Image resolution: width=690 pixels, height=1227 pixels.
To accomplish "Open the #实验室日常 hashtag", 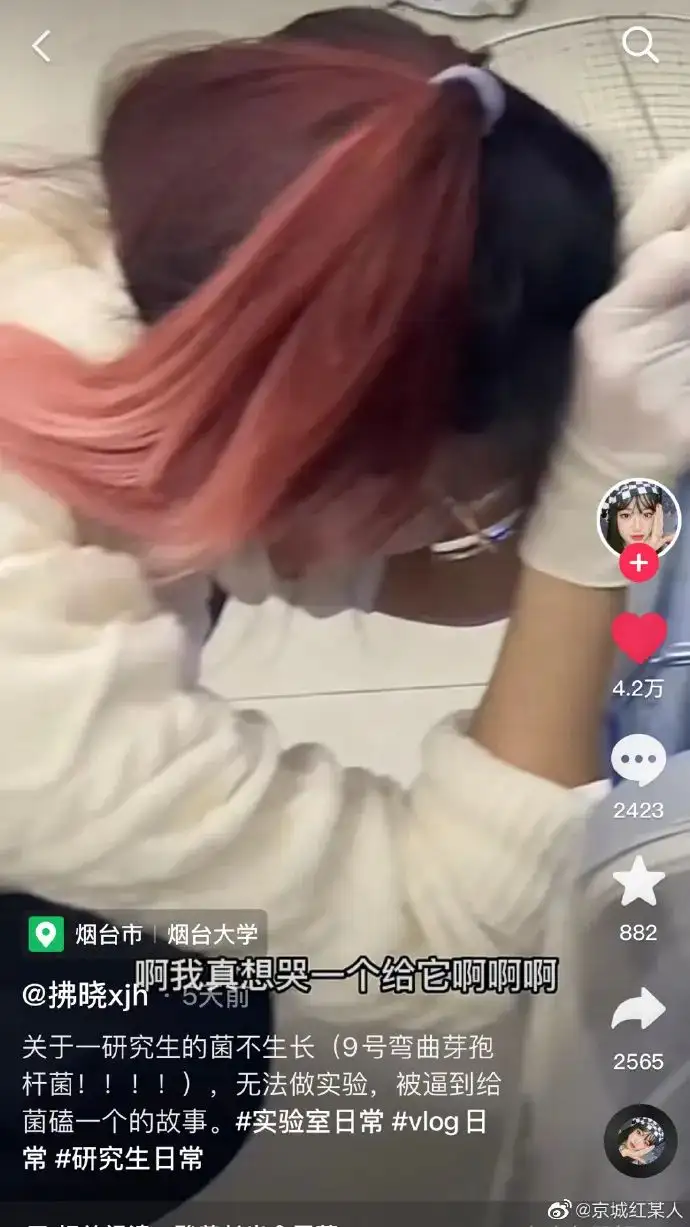I will coord(310,1121).
